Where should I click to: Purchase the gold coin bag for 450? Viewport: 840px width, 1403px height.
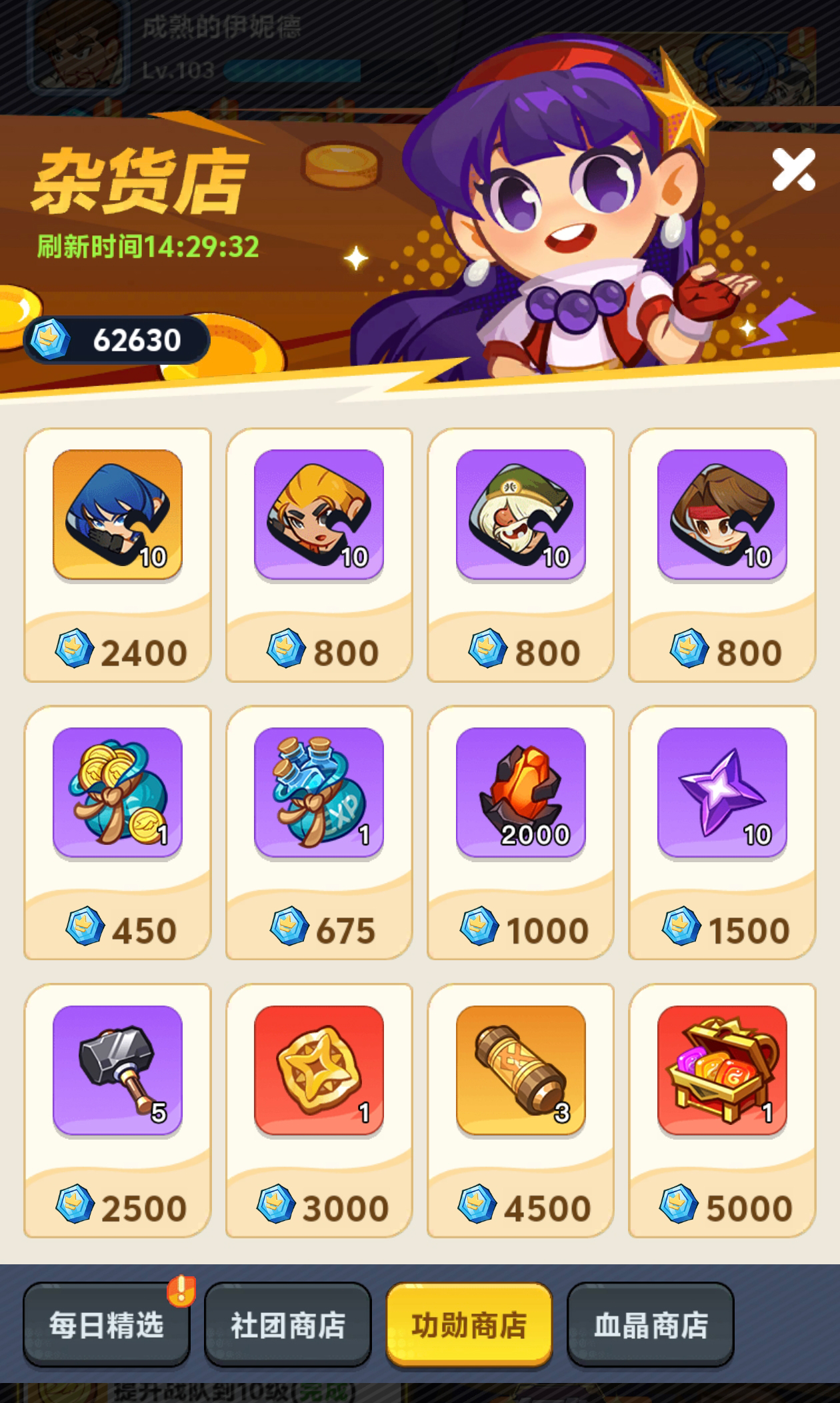pos(117,832)
